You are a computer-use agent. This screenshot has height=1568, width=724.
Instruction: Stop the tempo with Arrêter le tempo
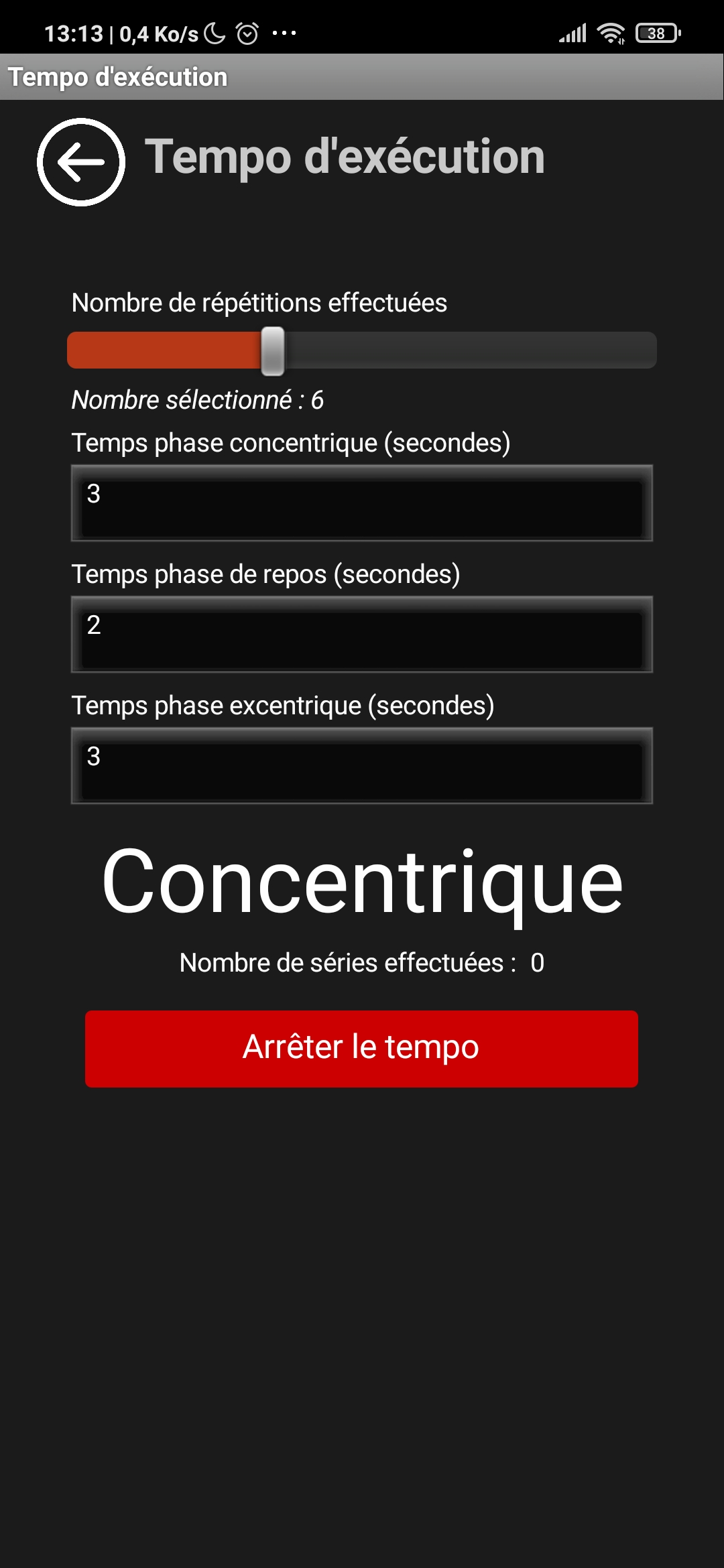tap(361, 1049)
